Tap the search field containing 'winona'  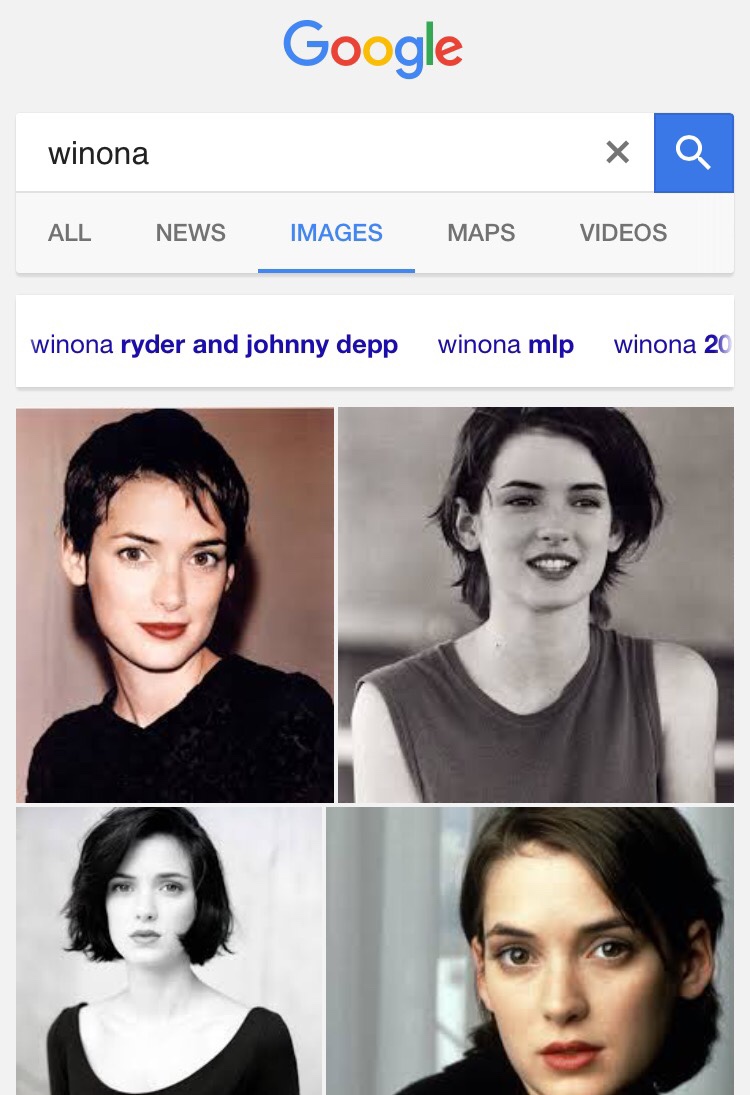[x=300, y=153]
